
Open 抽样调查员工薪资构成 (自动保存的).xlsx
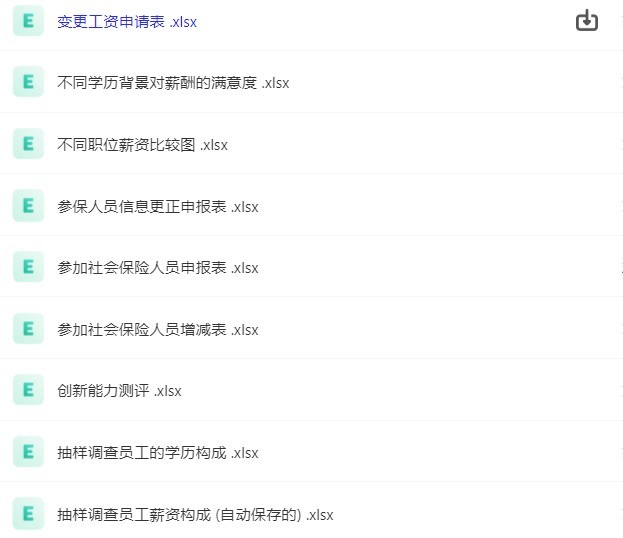[195, 515]
